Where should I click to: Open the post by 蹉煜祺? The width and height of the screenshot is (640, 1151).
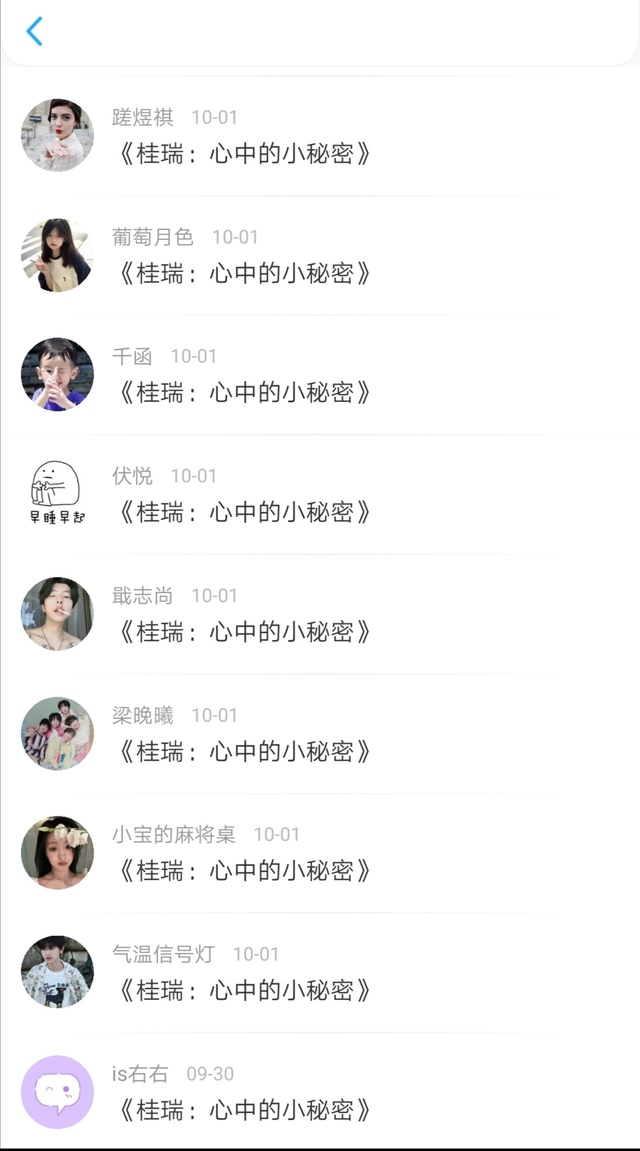244,154
